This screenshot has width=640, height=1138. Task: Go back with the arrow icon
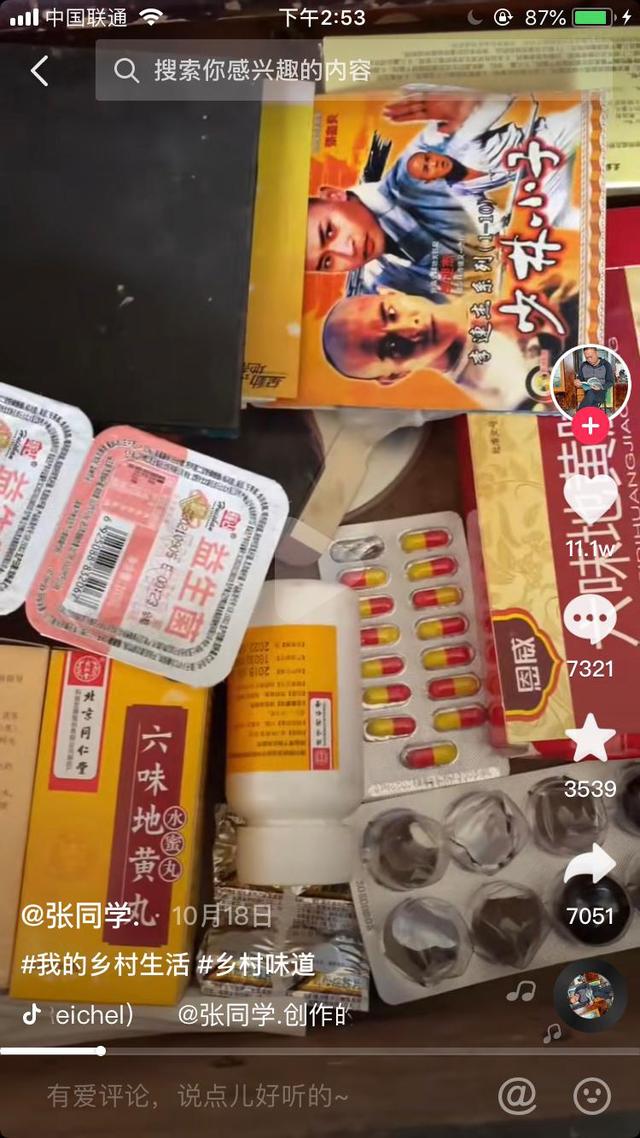tap(40, 71)
